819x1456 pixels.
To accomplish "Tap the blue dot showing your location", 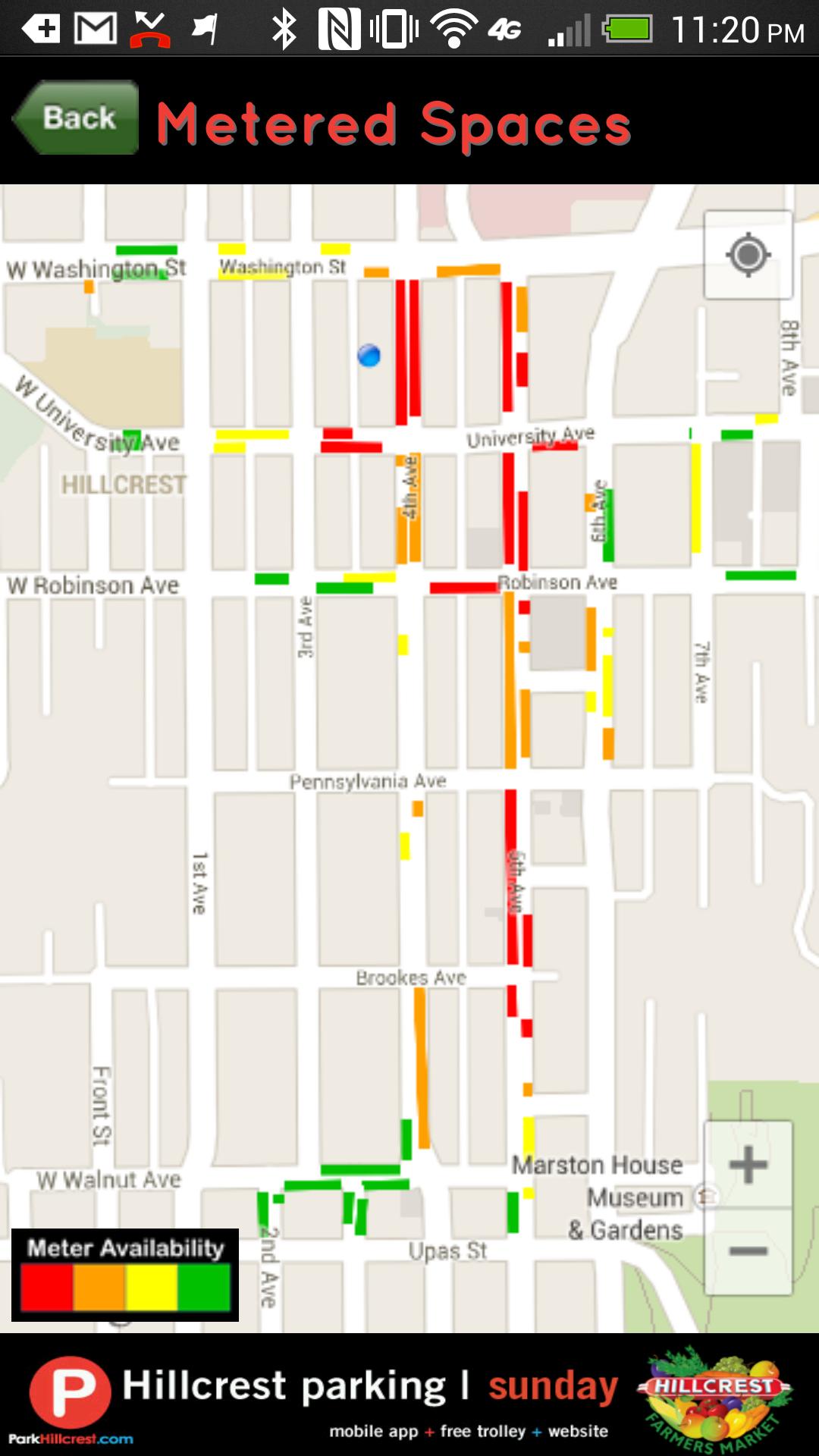I will click(369, 355).
